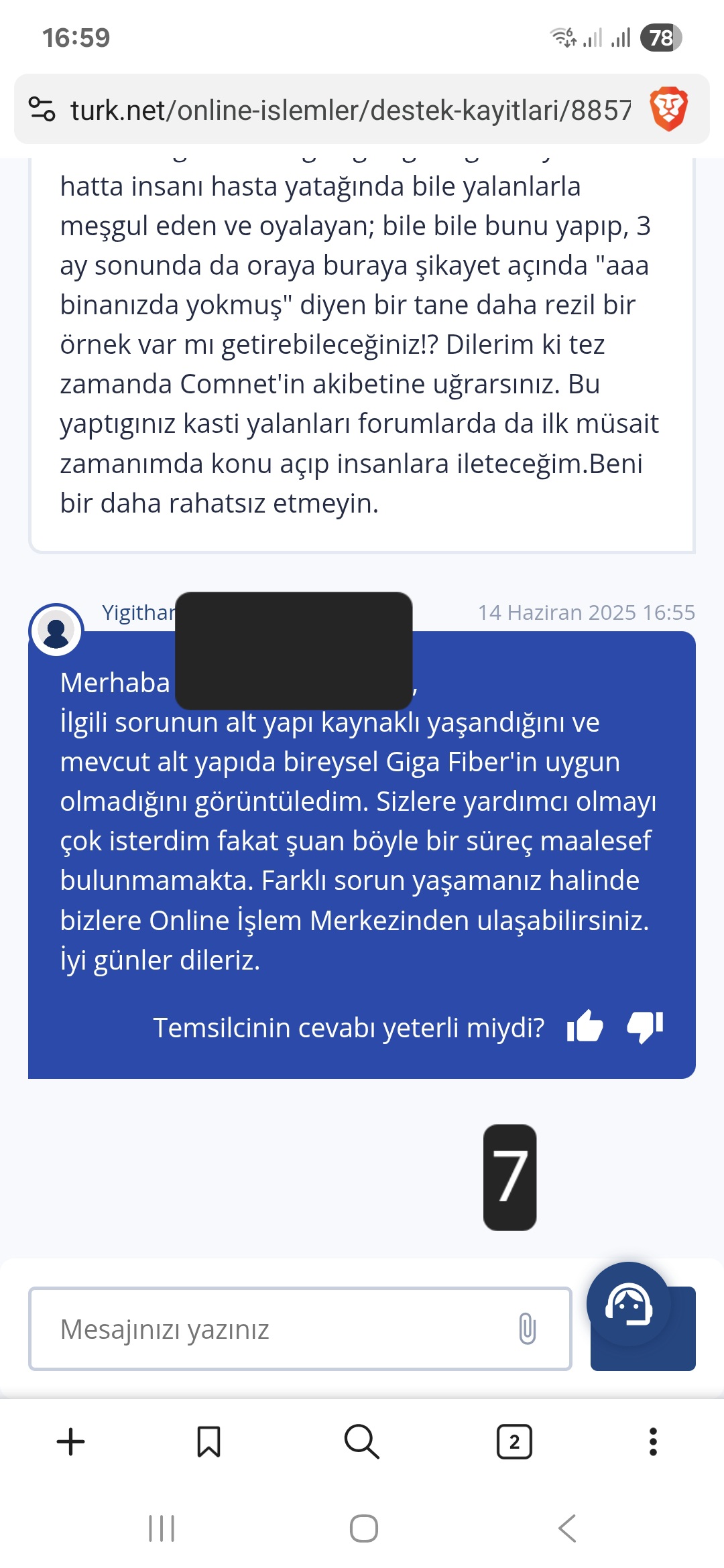This screenshot has height=1568, width=724.
Task: Go to the home screen via system button
Action: (364, 1528)
